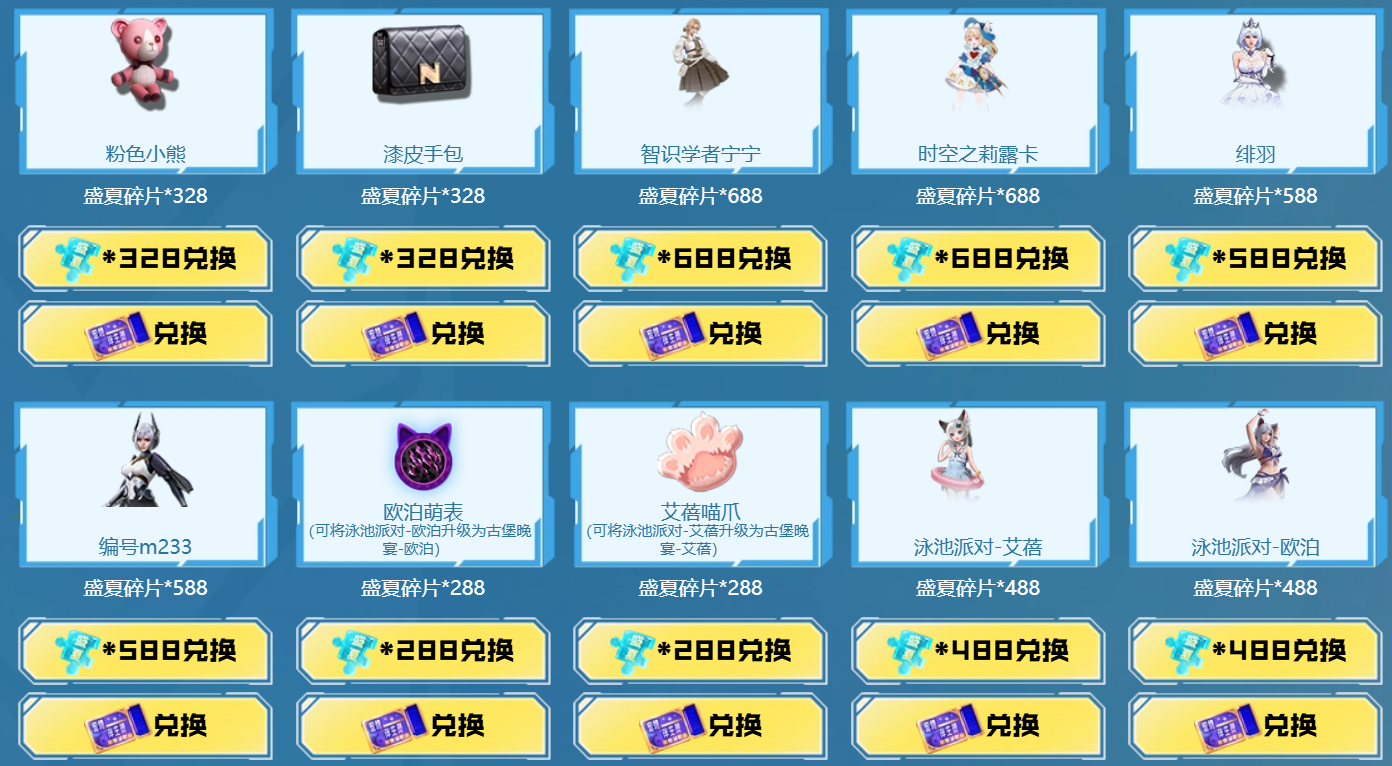Exchange 艾蓓喵爪 using the ticket voucher
This screenshot has height=766, width=1392.
700,725
